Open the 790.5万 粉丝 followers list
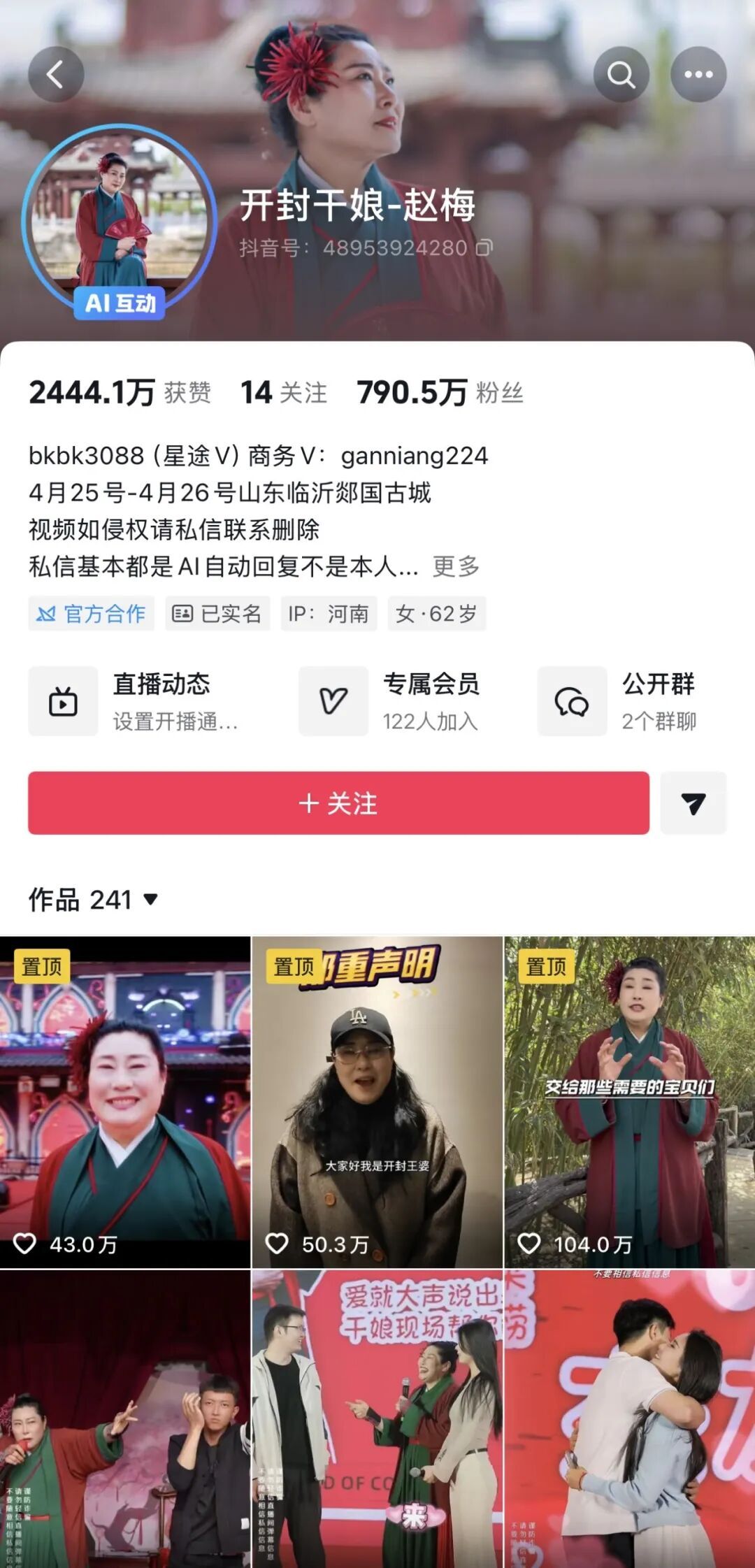Viewport: 755px width, 1568px height. point(440,392)
